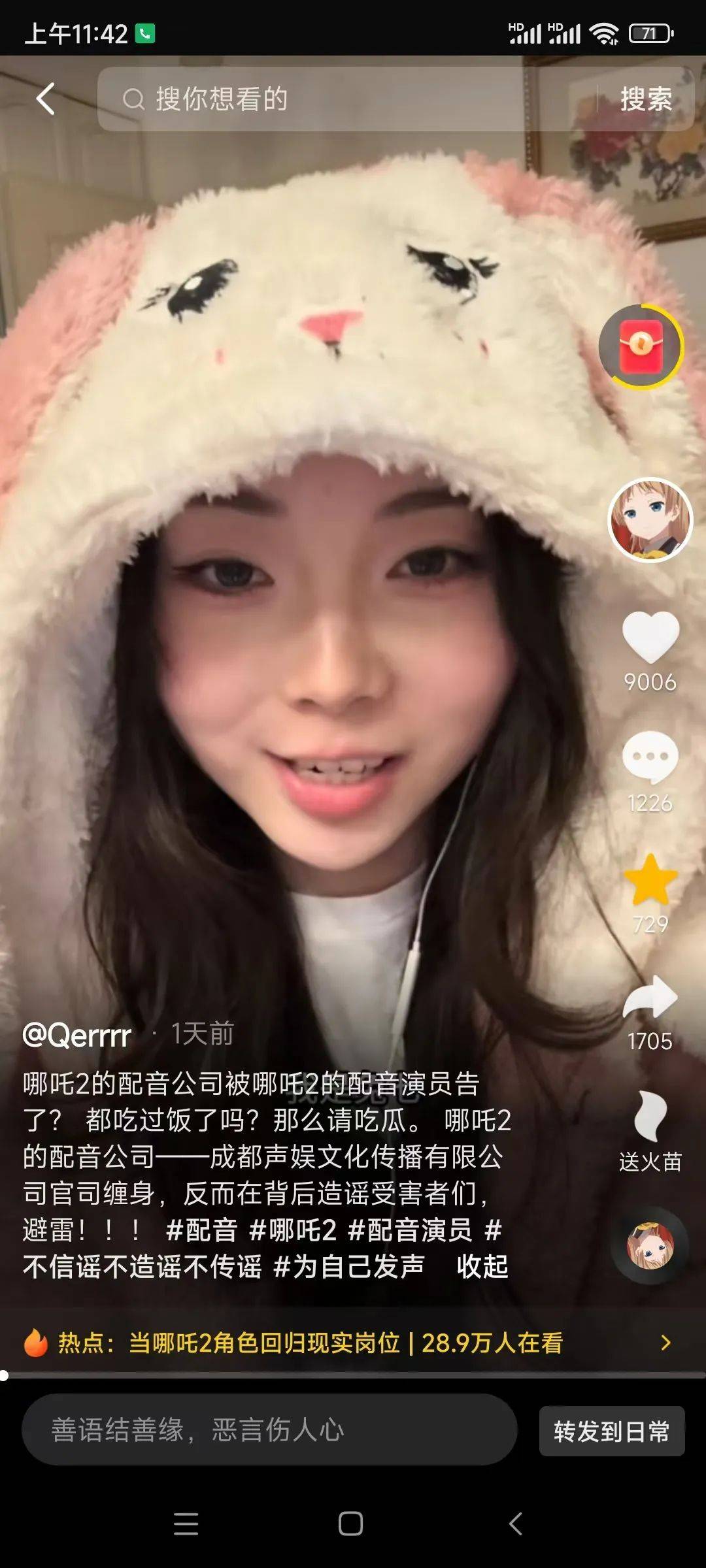Send fire seedlings via the 送火苗 icon
The height and width of the screenshot is (1568, 706).
(x=652, y=1122)
